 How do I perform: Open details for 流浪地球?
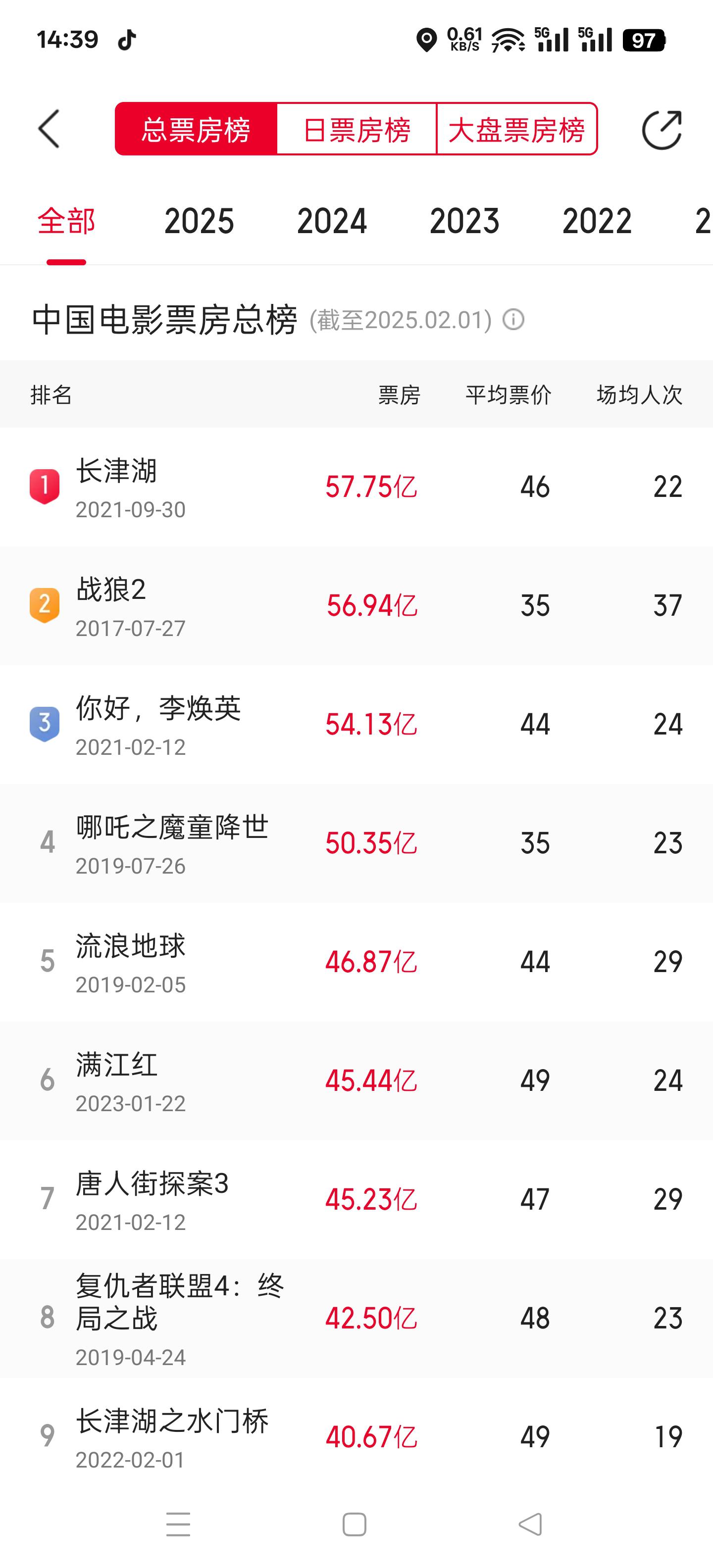[356, 962]
